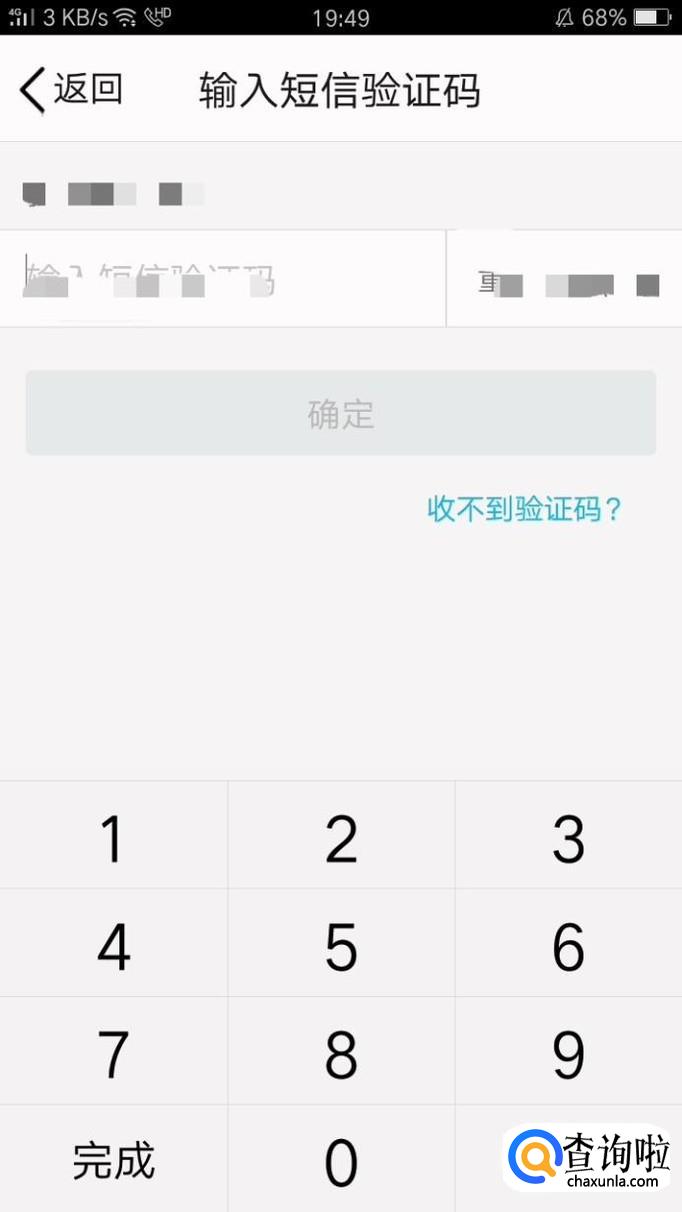The height and width of the screenshot is (1212, 682).
Task: Tap key 9 on the numeric keypad
Action: click(x=569, y=1052)
